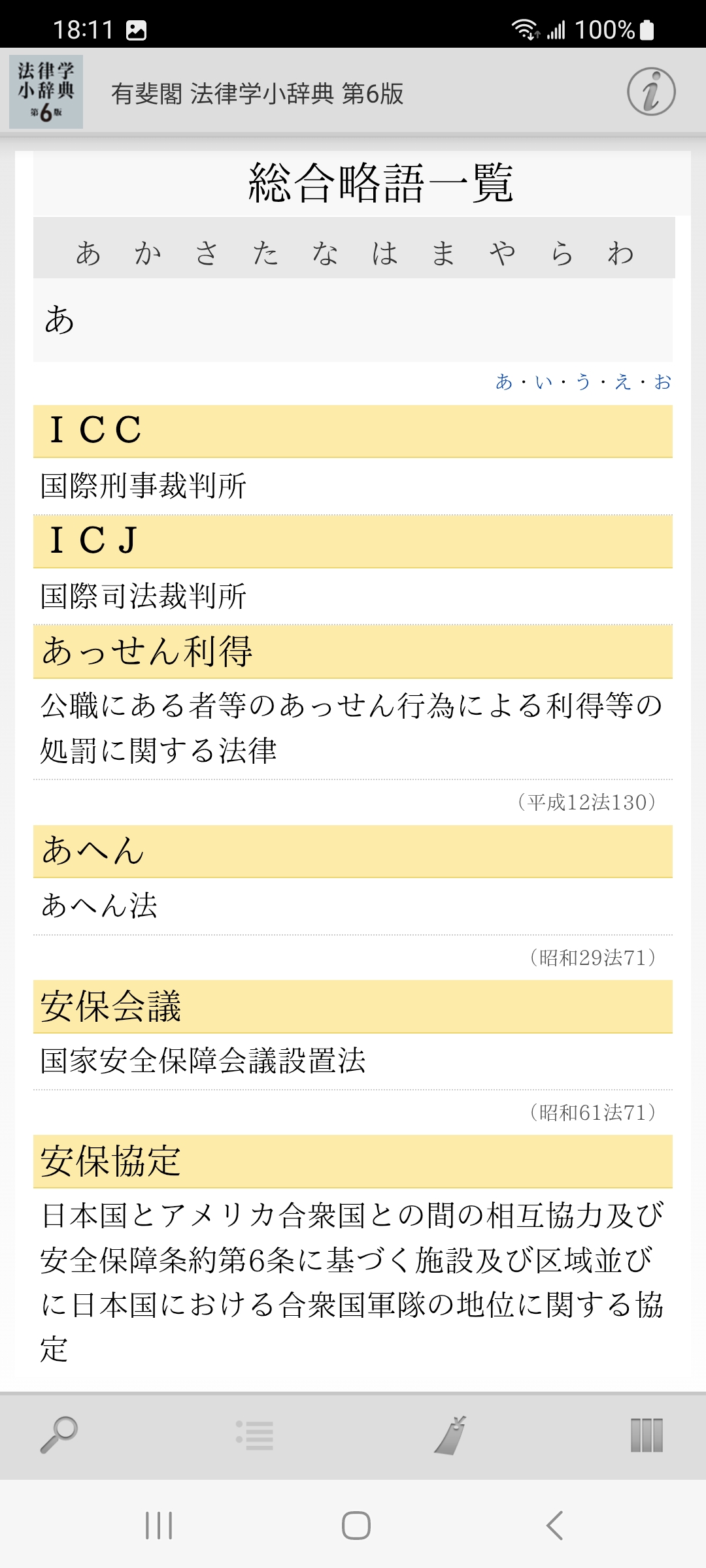Open the magnifier search tool
The width and height of the screenshot is (706, 1568).
pos(59,1435)
